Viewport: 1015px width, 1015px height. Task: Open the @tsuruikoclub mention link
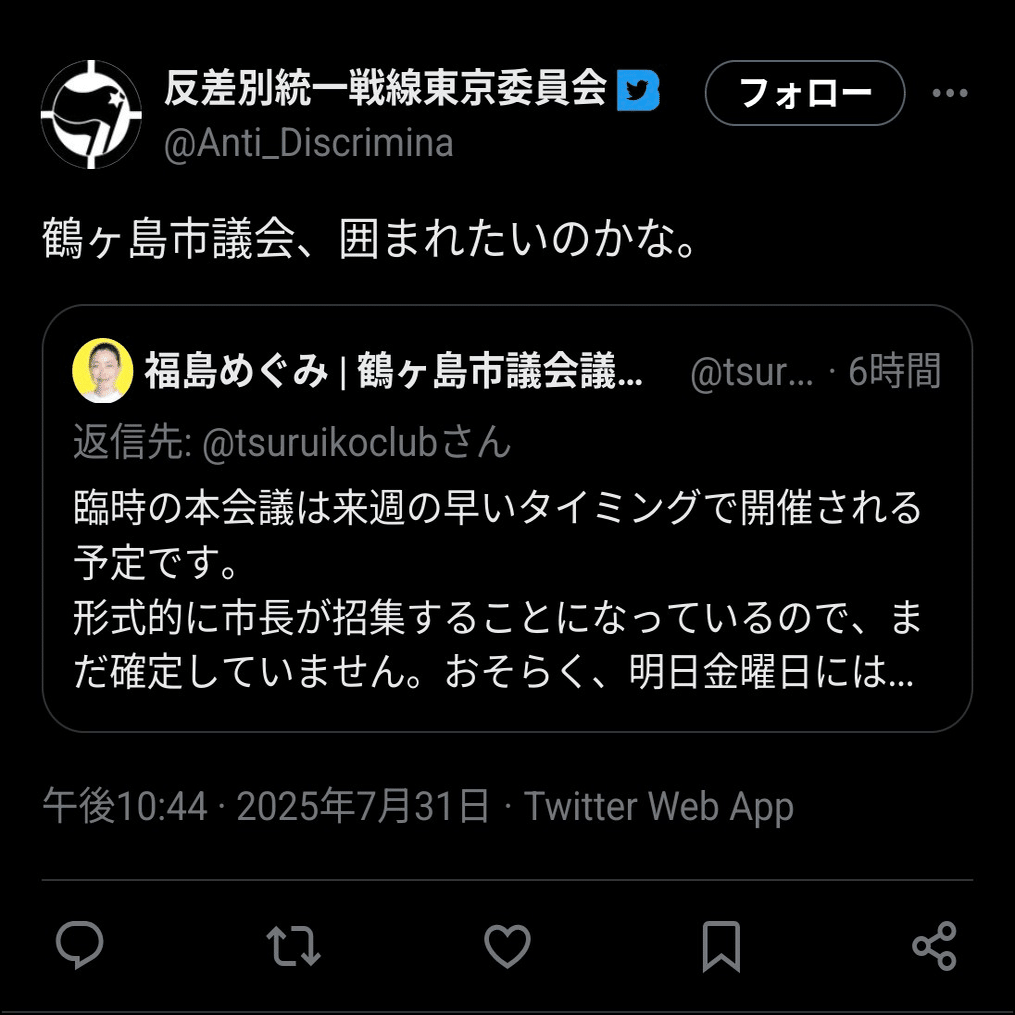click(322, 443)
